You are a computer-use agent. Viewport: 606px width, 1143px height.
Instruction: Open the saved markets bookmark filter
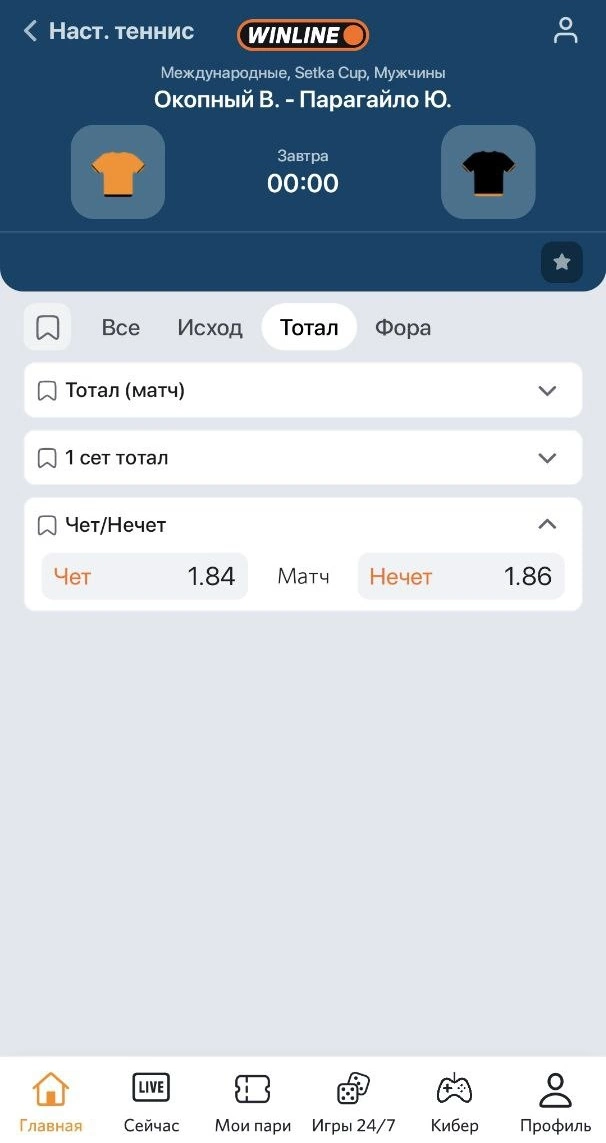tap(47, 327)
